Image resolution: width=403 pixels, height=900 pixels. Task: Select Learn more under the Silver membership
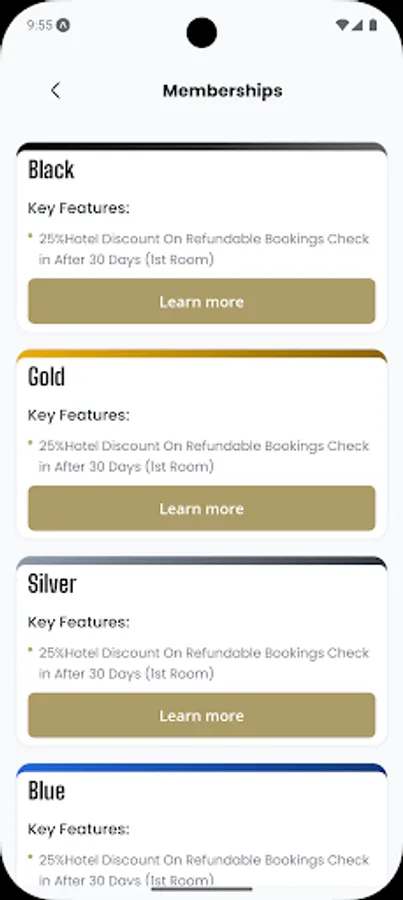point(202,715)
